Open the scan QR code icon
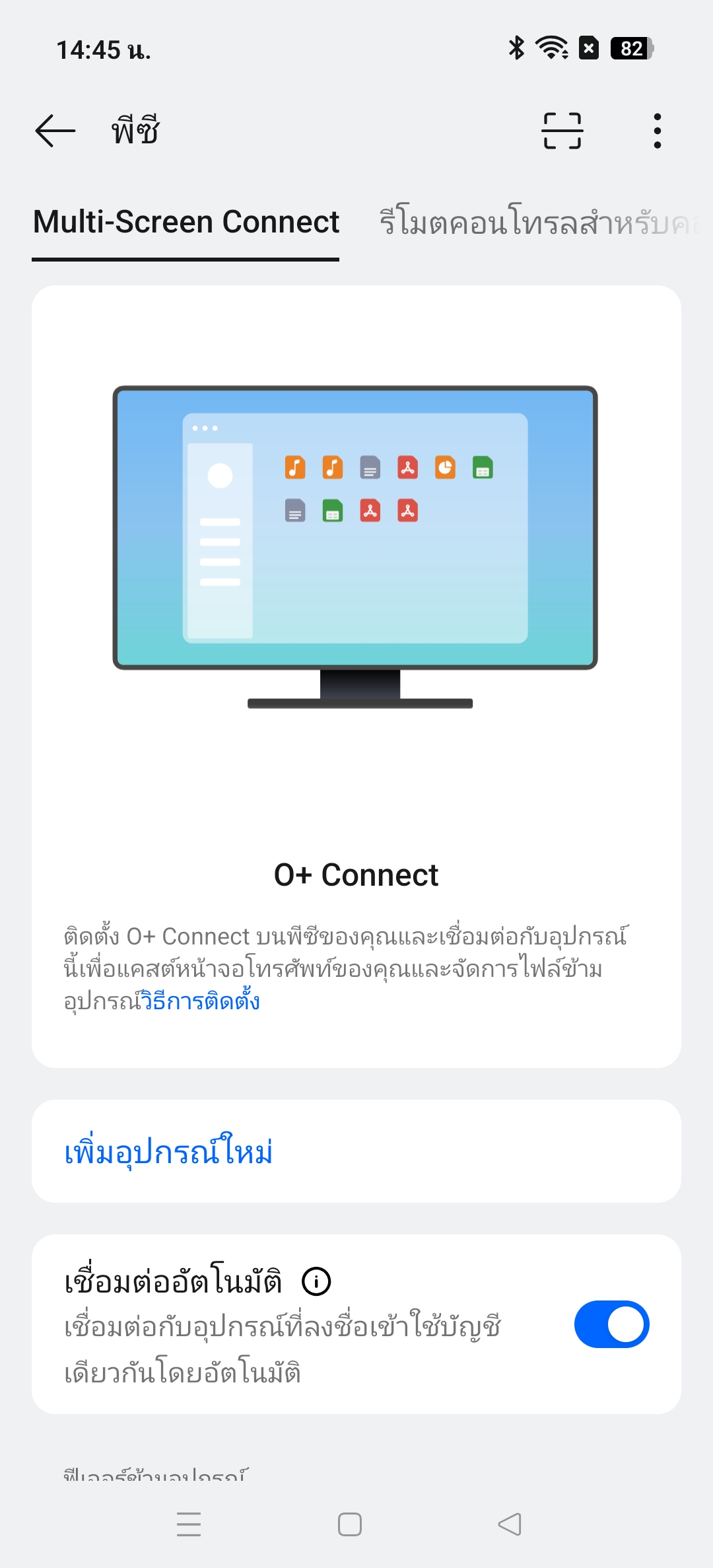The height and width of the screenshot is (1568, 713). coord(562,130)
